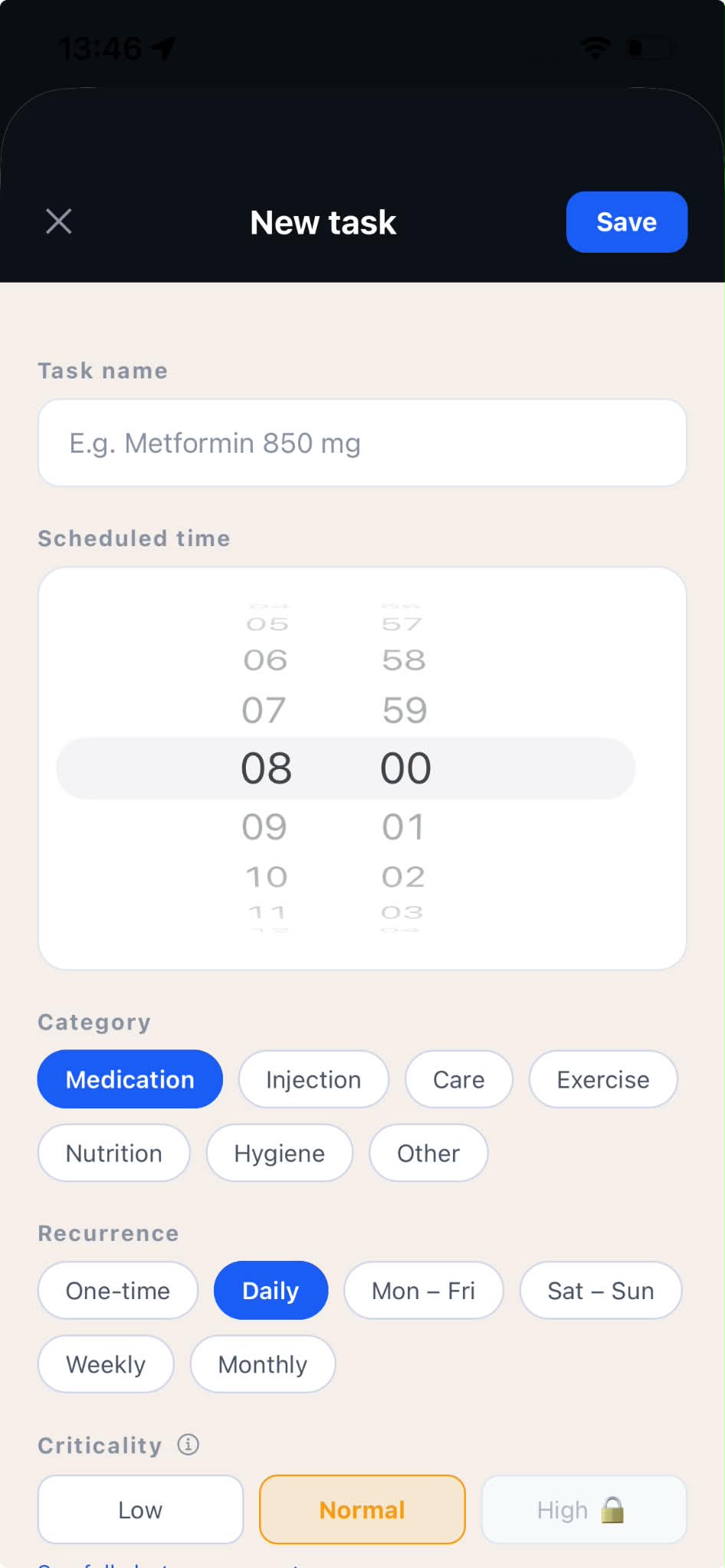Open the Criticality info icon
This screenshot has width=725, height=1568.
click(x=189, y=1445)
